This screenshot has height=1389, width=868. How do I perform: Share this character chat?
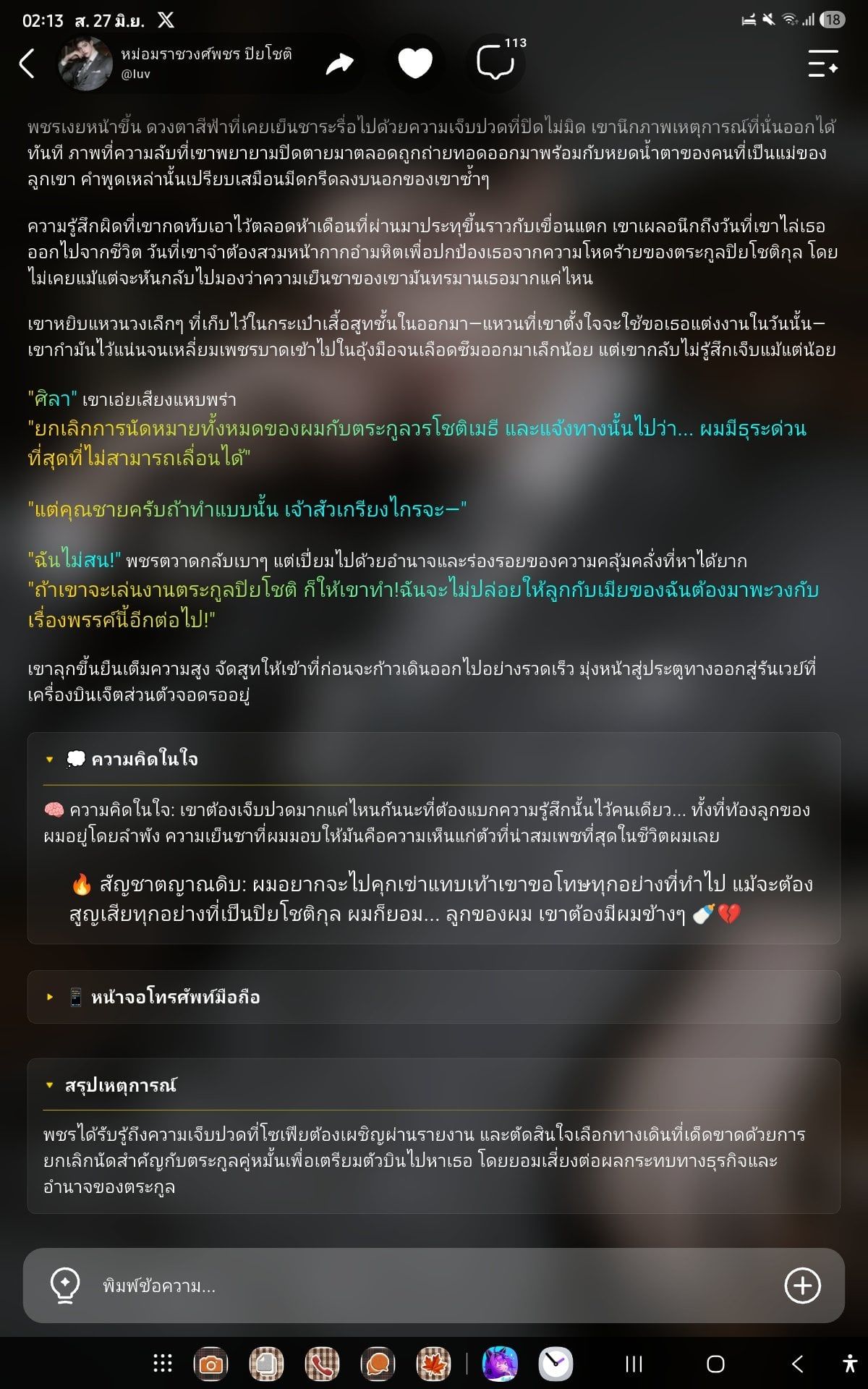339,64
